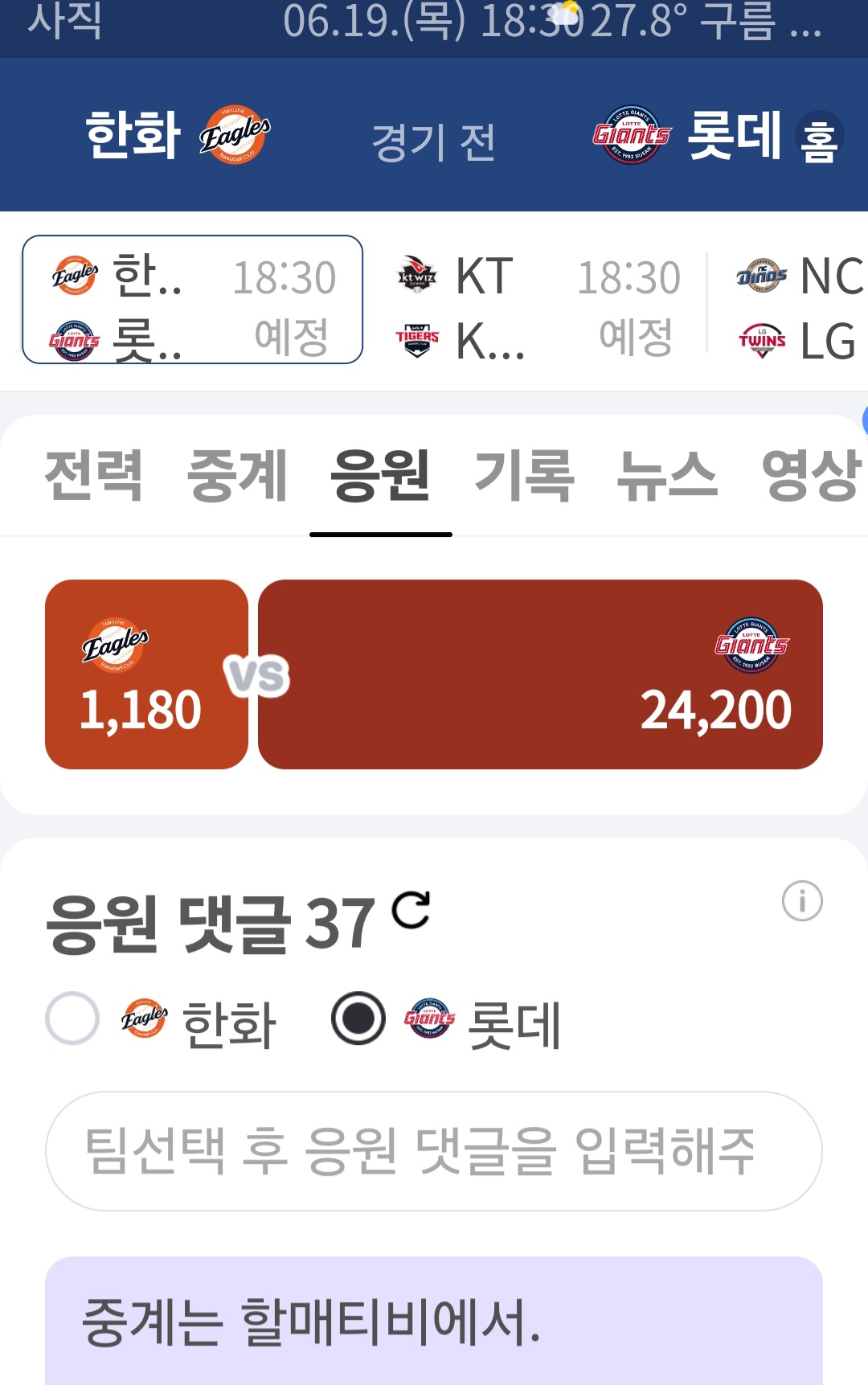
Task: Refresh the 응원 댓글 list
Action: (411, 910)
